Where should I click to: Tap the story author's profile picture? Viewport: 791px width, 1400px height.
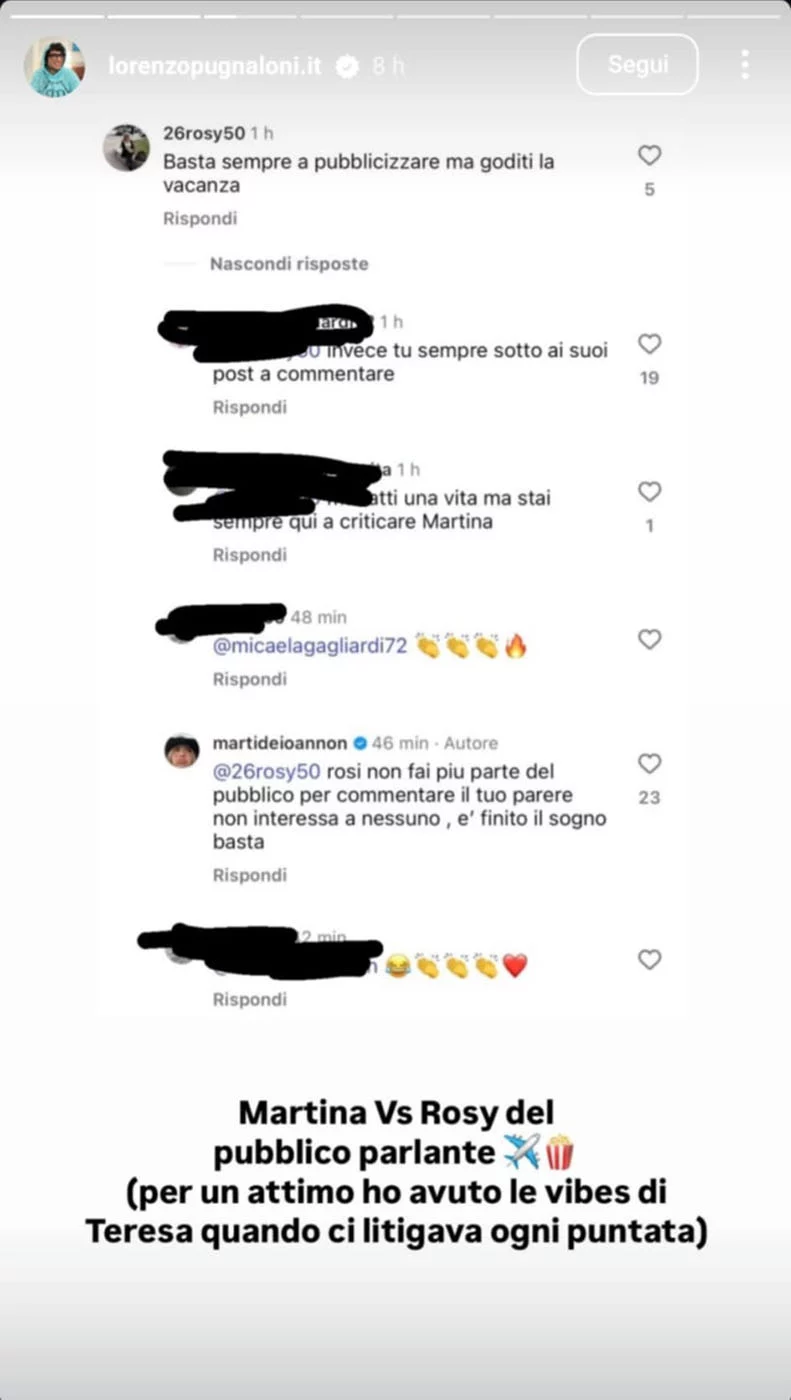(54, 66)
